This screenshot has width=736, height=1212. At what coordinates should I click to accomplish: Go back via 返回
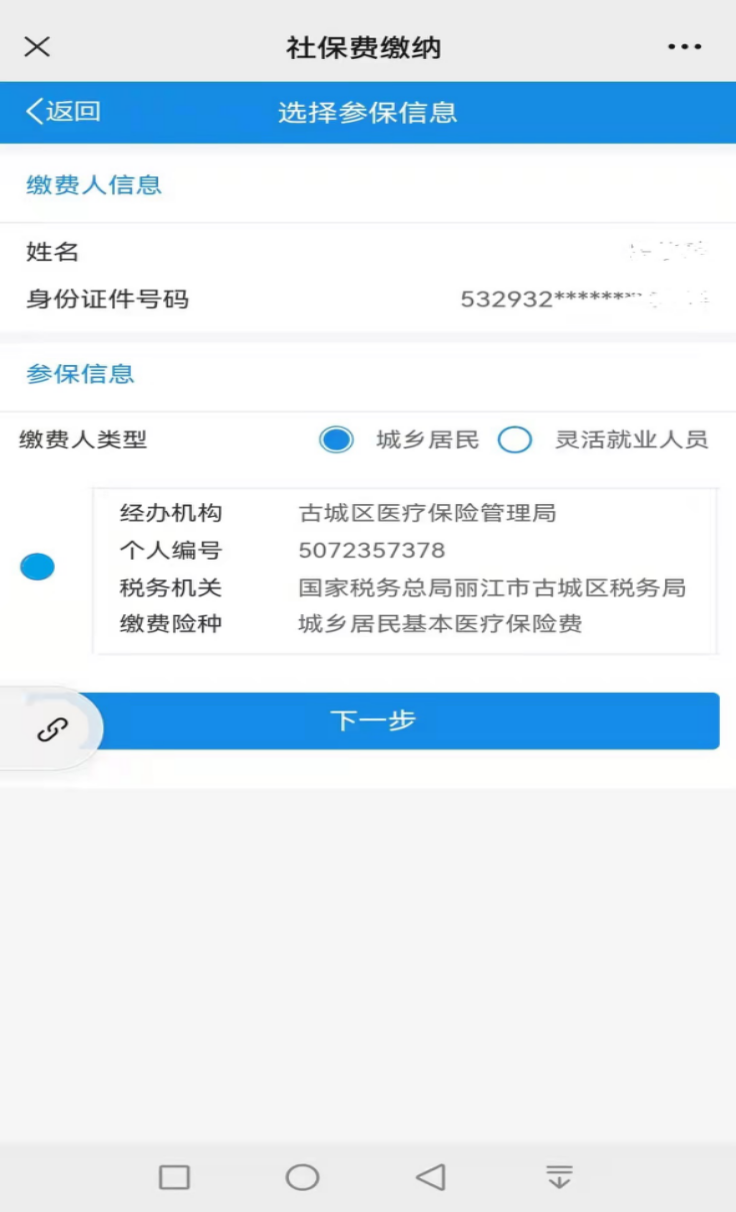pos(63,111)
